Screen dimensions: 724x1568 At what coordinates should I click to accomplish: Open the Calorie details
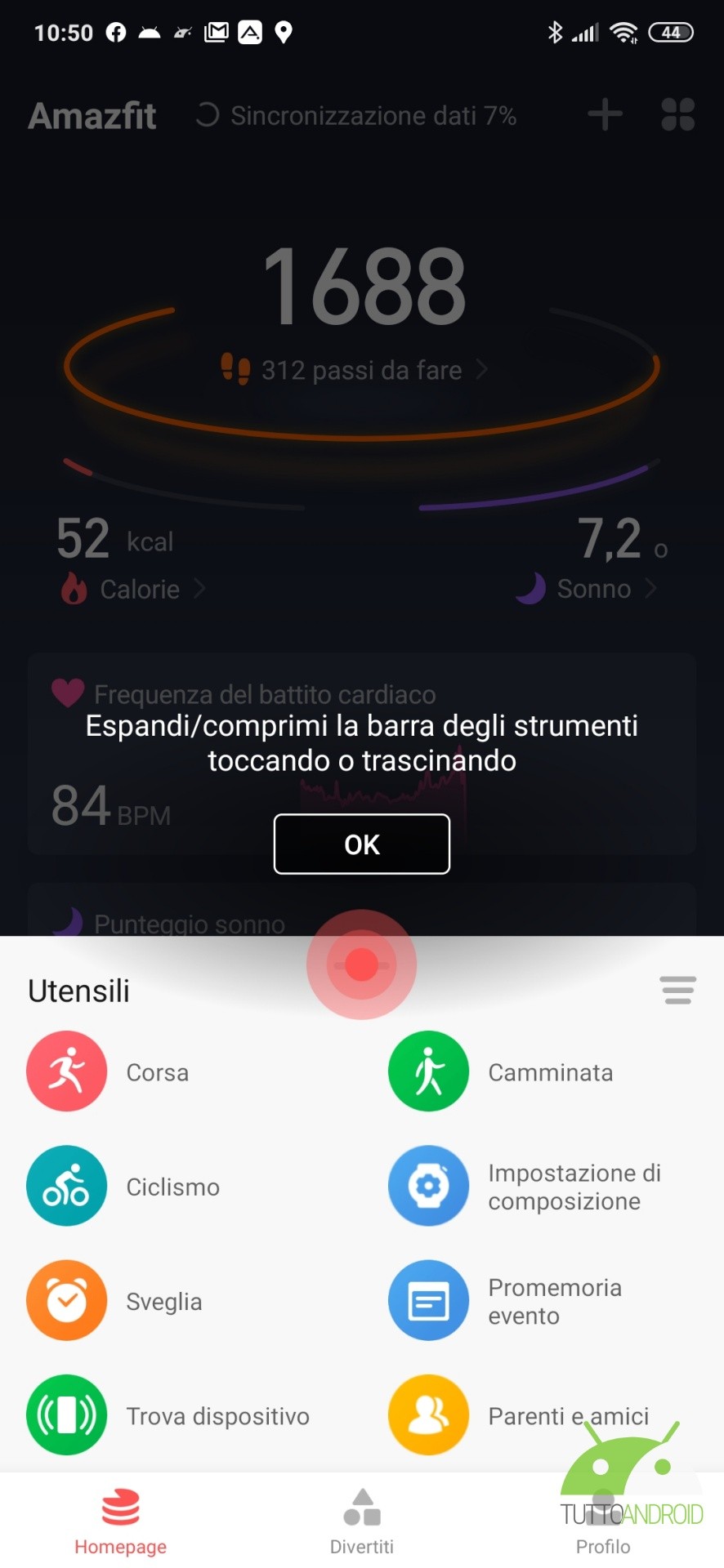[132, 589]
